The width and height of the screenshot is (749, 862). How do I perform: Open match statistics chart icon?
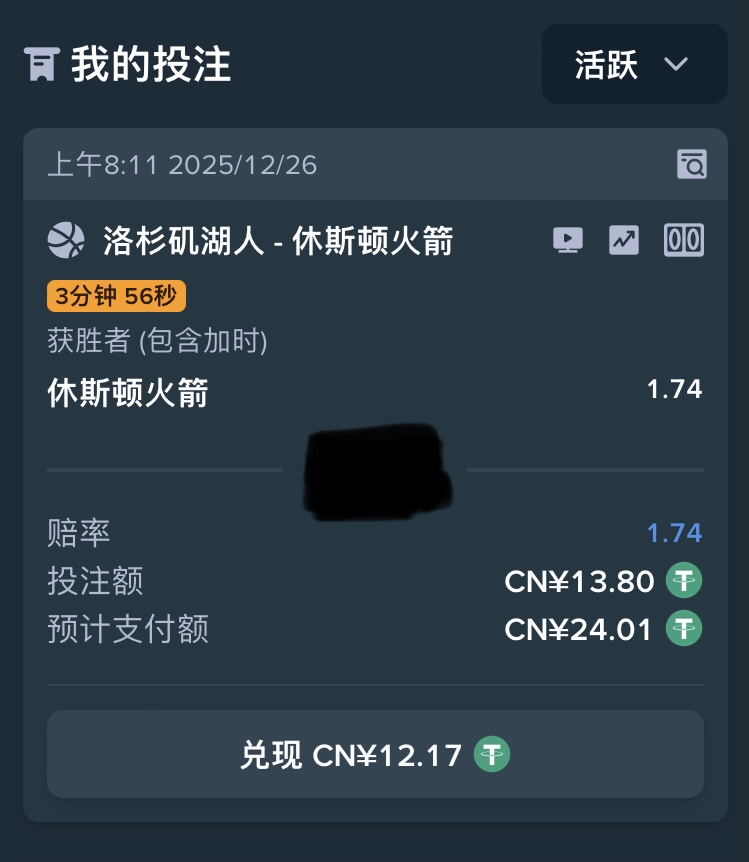pyautogui.click(x=624, y=240)
